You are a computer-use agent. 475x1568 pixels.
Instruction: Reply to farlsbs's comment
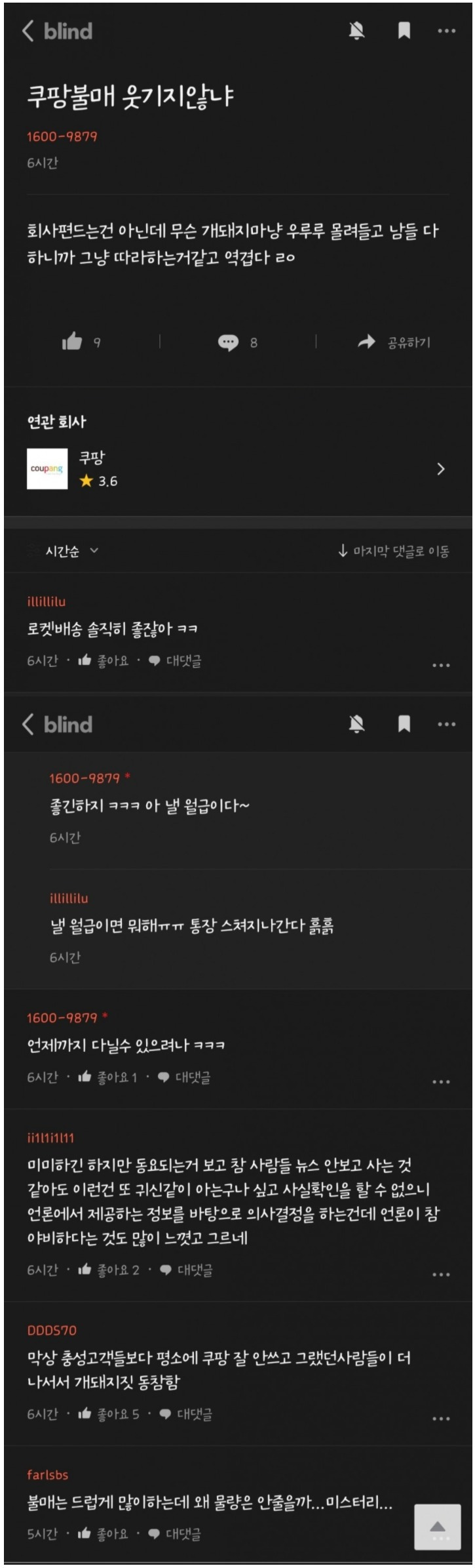tap(174, 1533)
